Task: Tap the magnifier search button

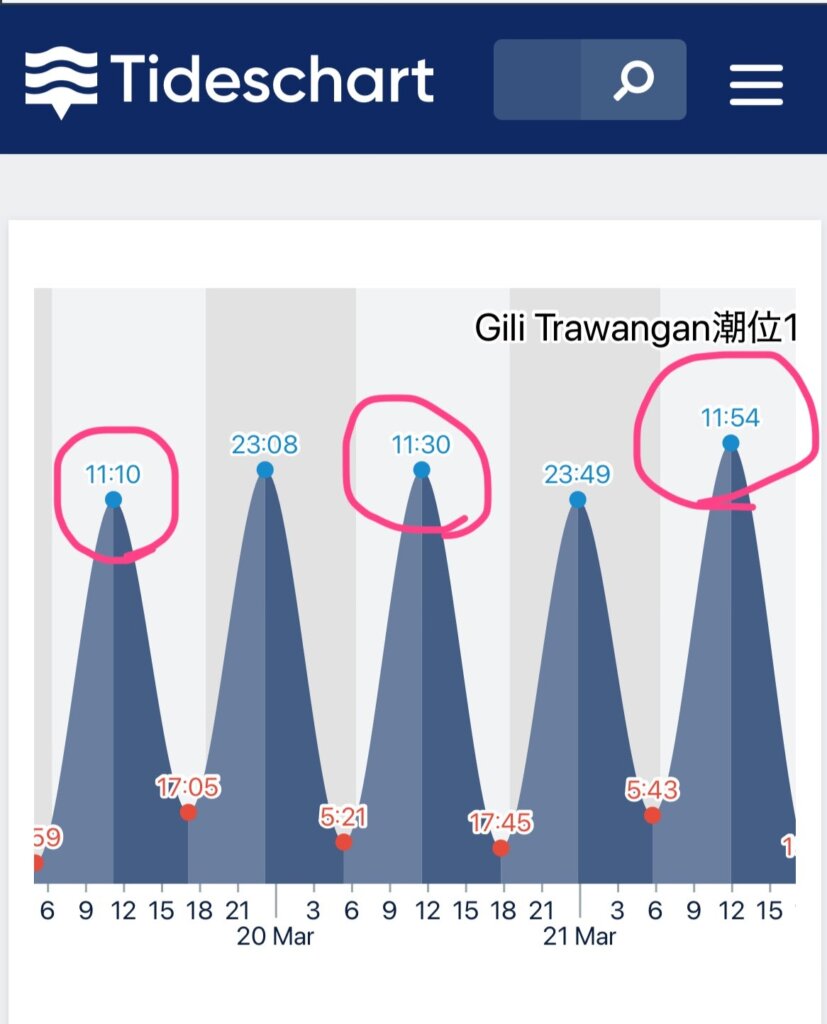Action: tap(633, 80)
